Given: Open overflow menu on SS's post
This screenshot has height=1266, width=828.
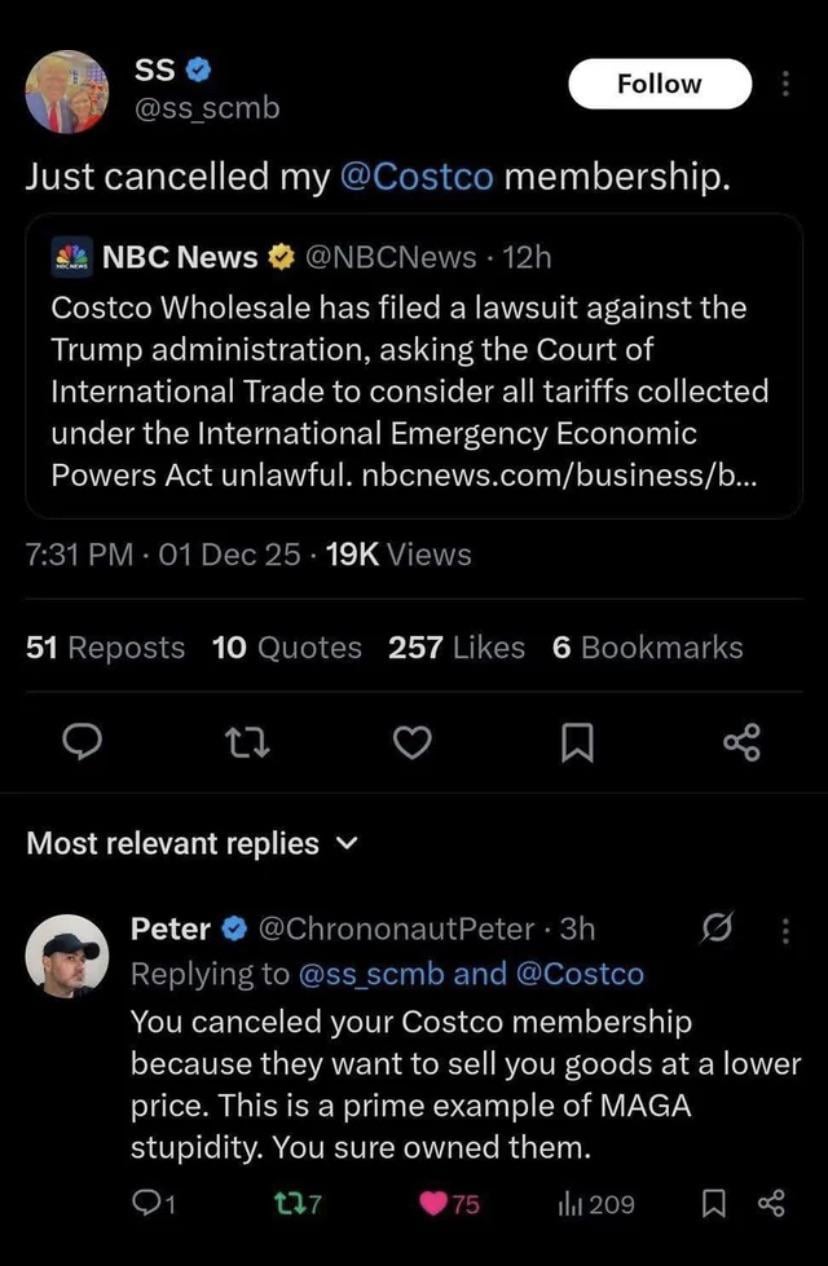Looking at the screenshot, I should pos(785,84).
